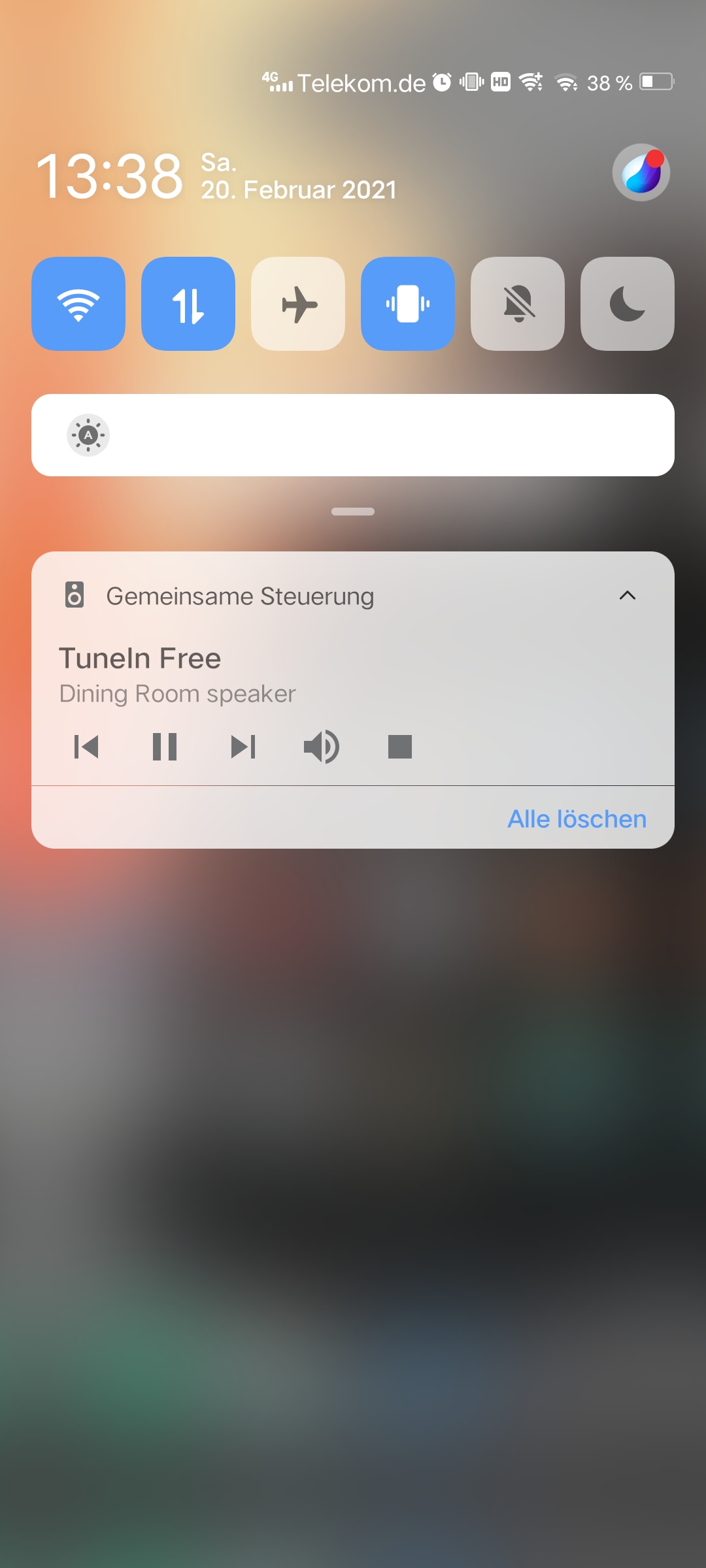Skip to previous track

point(86,747)
